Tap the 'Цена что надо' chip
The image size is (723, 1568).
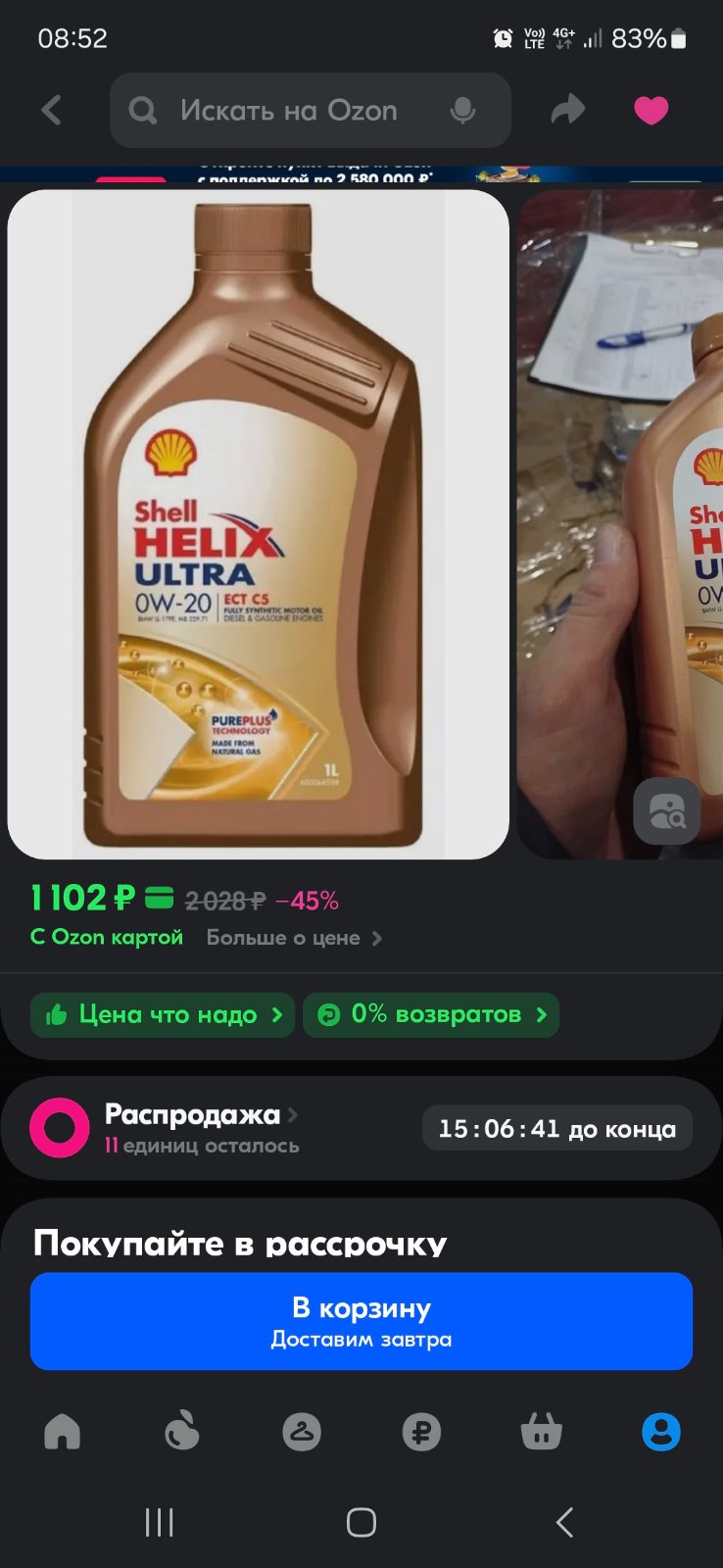163,1014
